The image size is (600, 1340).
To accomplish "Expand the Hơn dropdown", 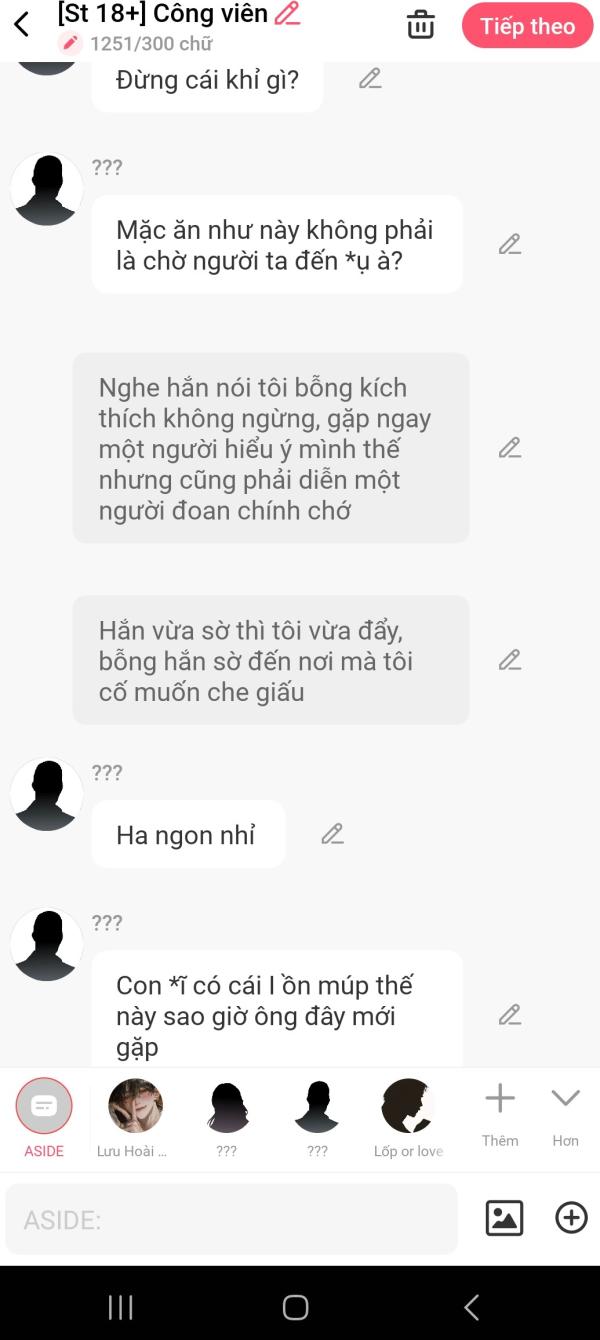I will [x=566, y=1114].
